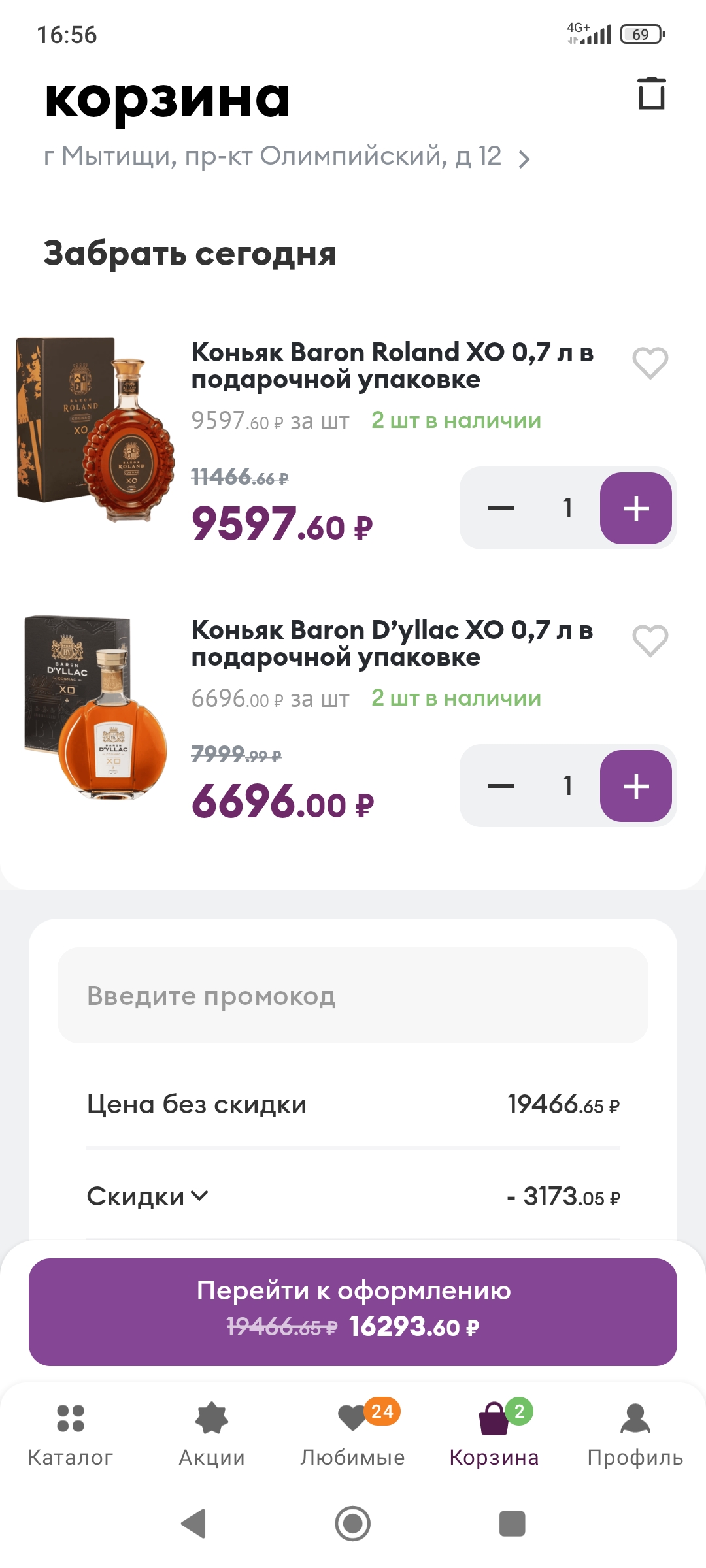The height and width of the screenshot is (1568, 706).
Task: Decrease quantity of Baron D'yllac XO
Action: pos(501,786)
